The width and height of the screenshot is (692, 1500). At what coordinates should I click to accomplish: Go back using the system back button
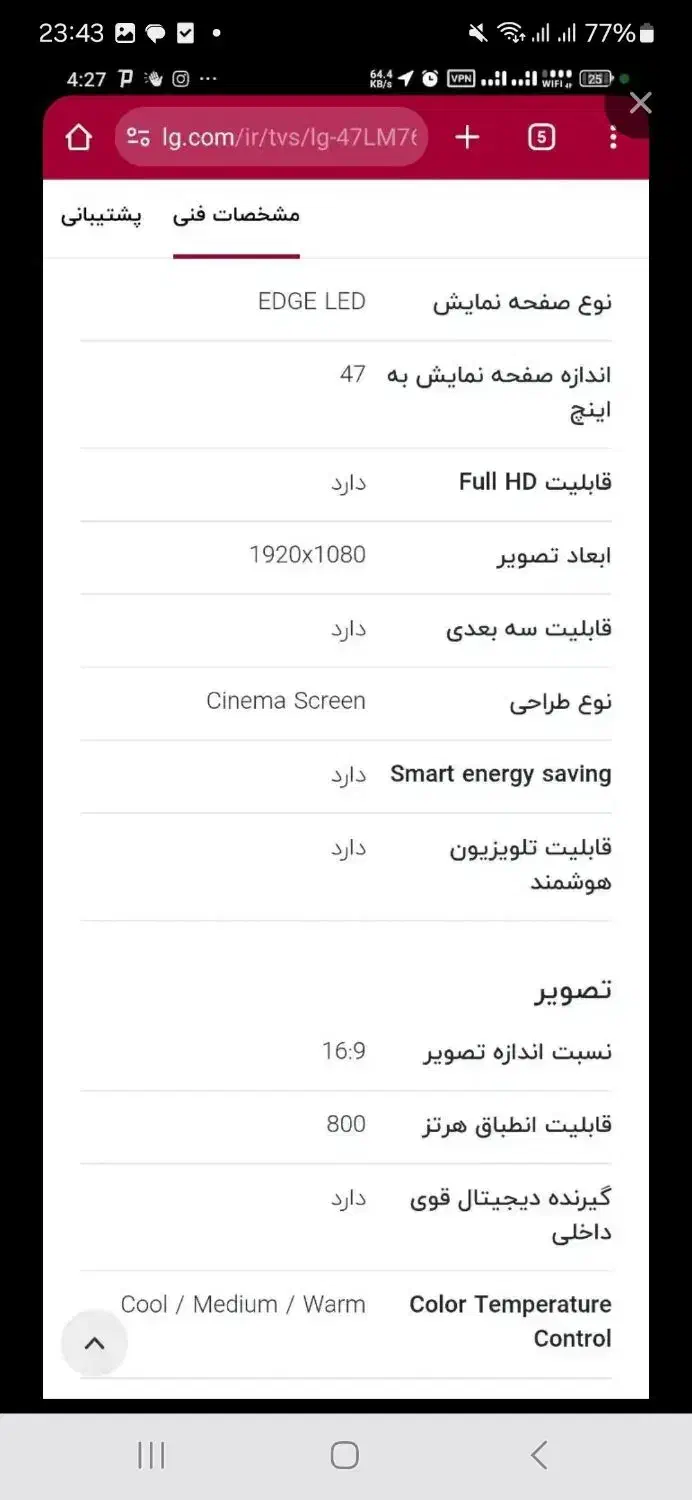point(539,1455)
